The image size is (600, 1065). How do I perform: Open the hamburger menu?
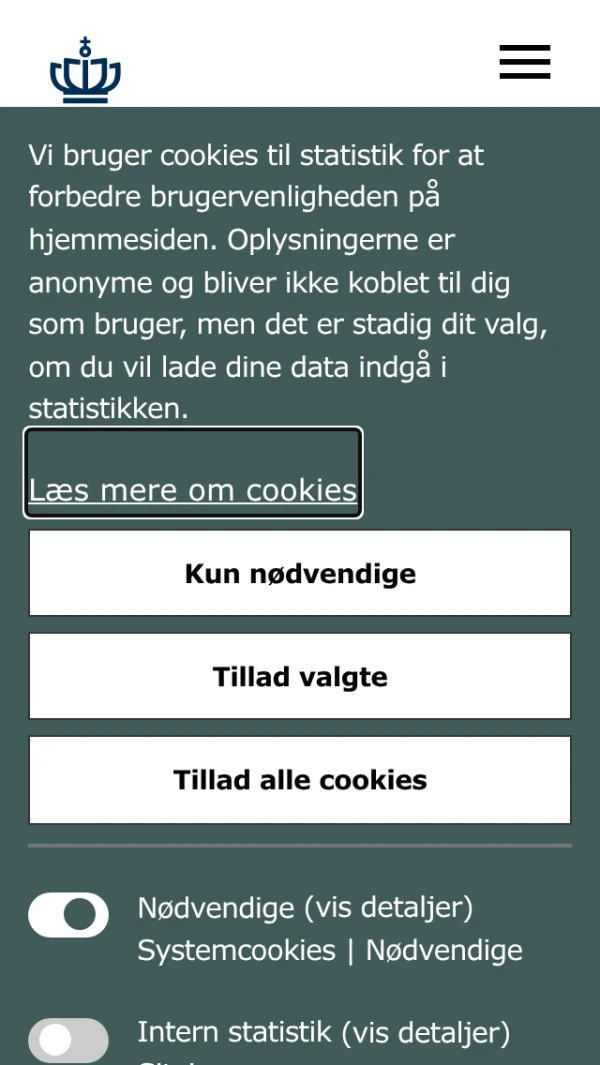point(525,62)
